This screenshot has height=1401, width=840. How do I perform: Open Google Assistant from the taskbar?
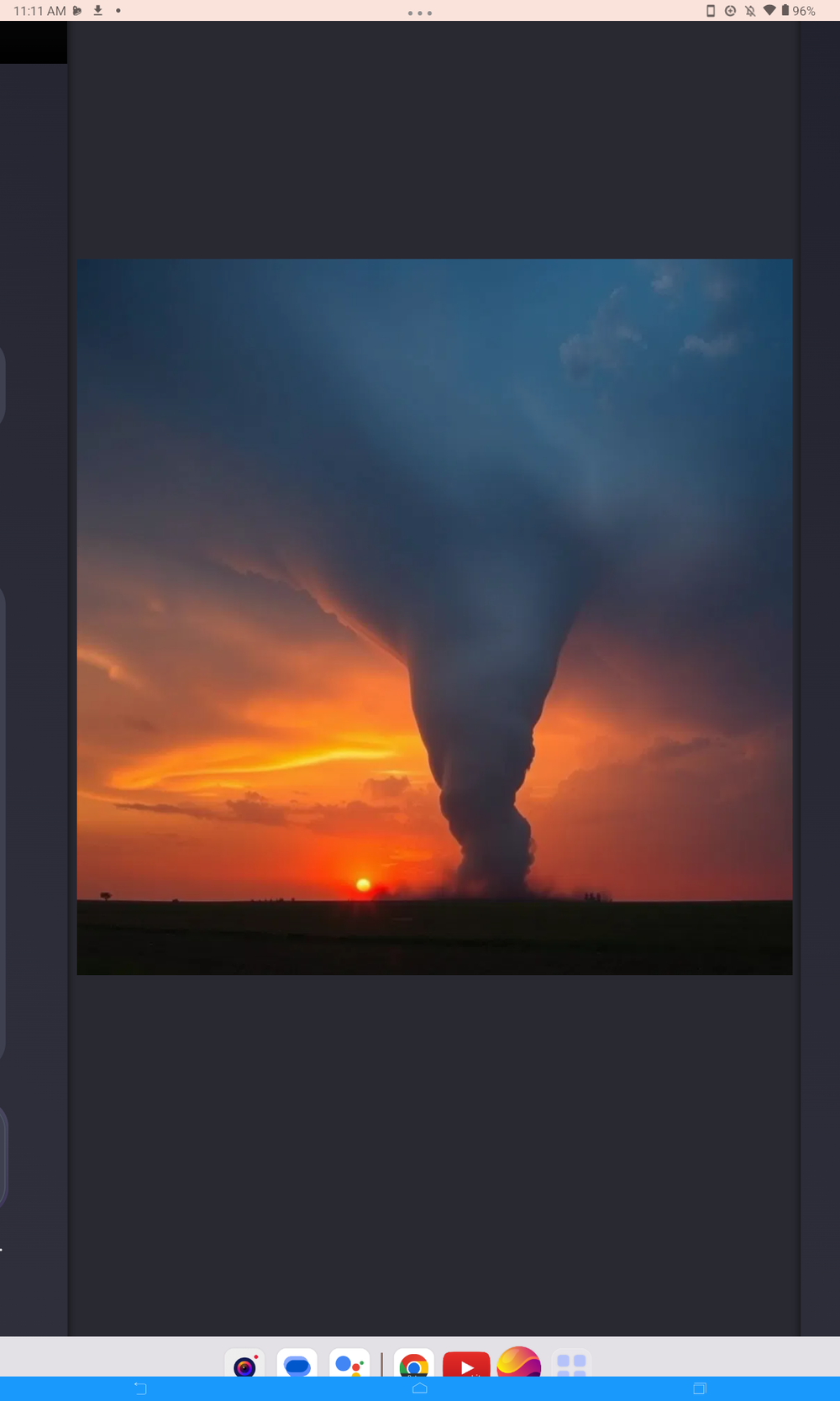pyautogui.click(x=349, y=1363)
